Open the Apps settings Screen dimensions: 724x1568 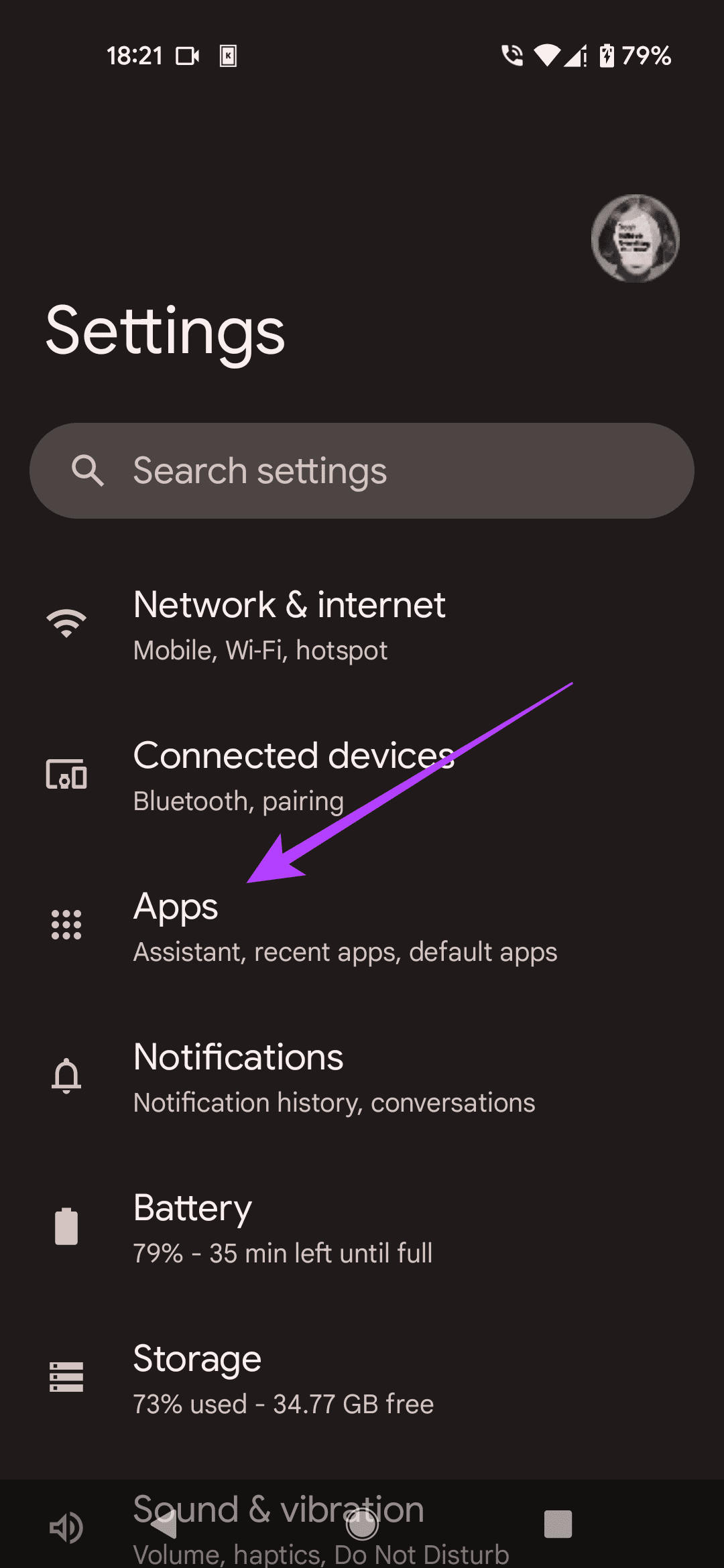point(362,926)
